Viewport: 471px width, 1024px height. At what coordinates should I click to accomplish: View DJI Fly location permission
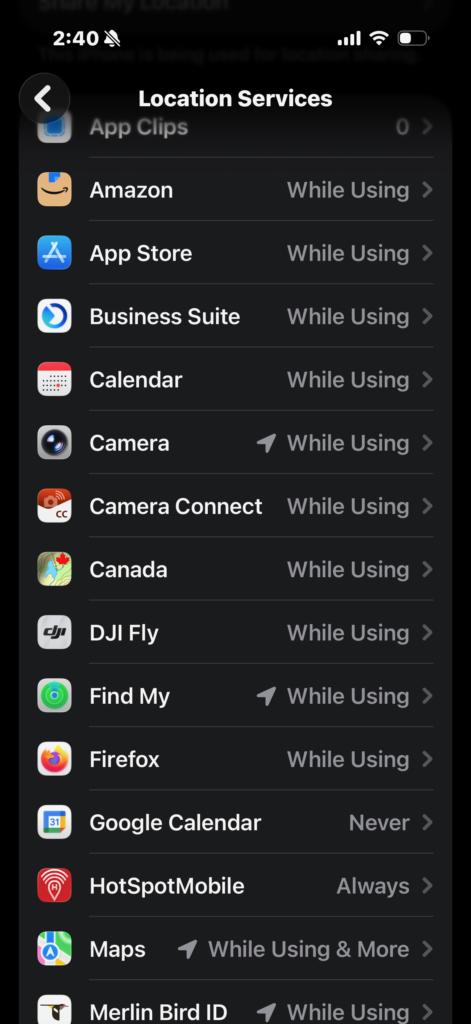coord(235,633)
